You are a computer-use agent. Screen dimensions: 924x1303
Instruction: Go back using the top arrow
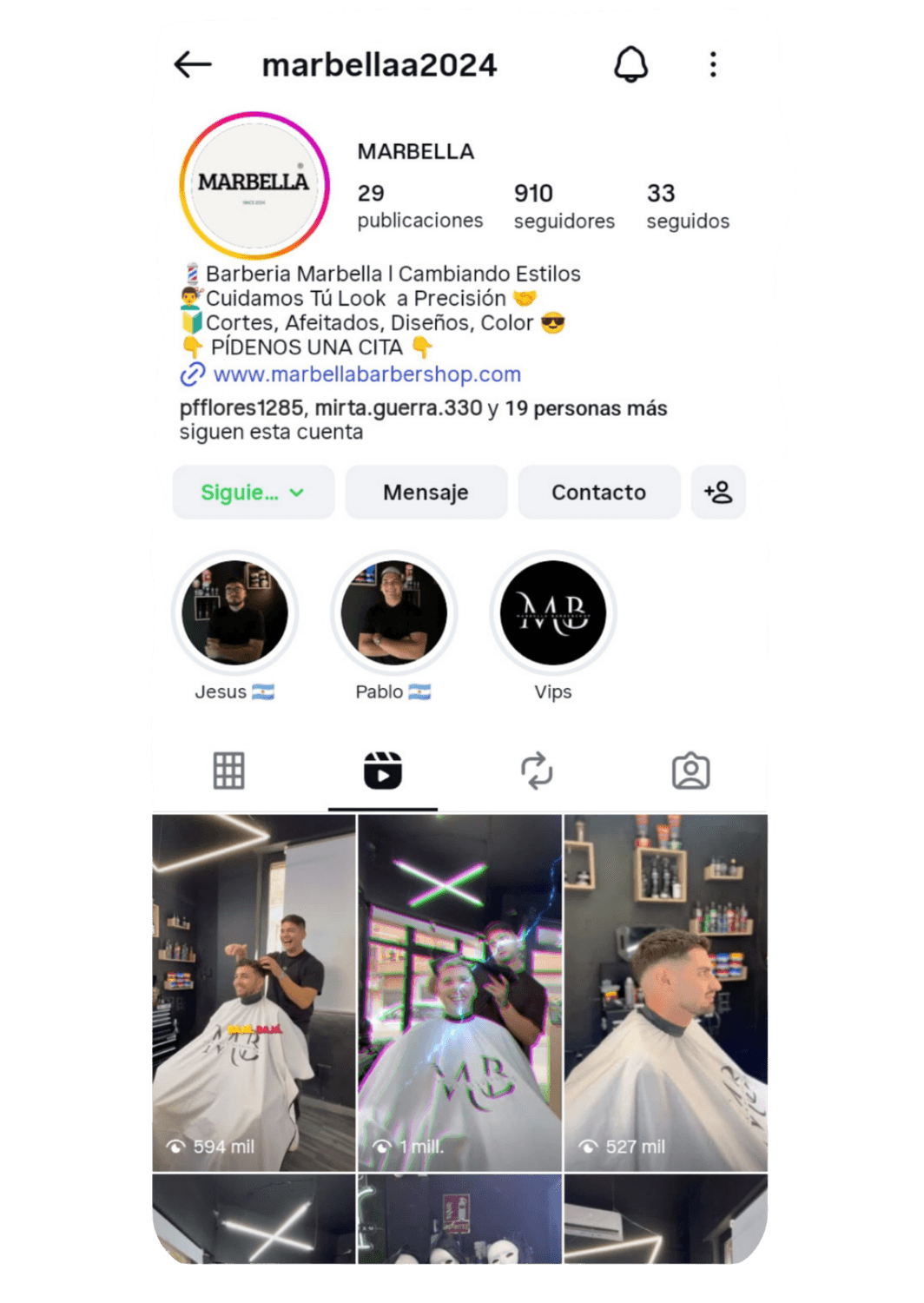[193, 64]
